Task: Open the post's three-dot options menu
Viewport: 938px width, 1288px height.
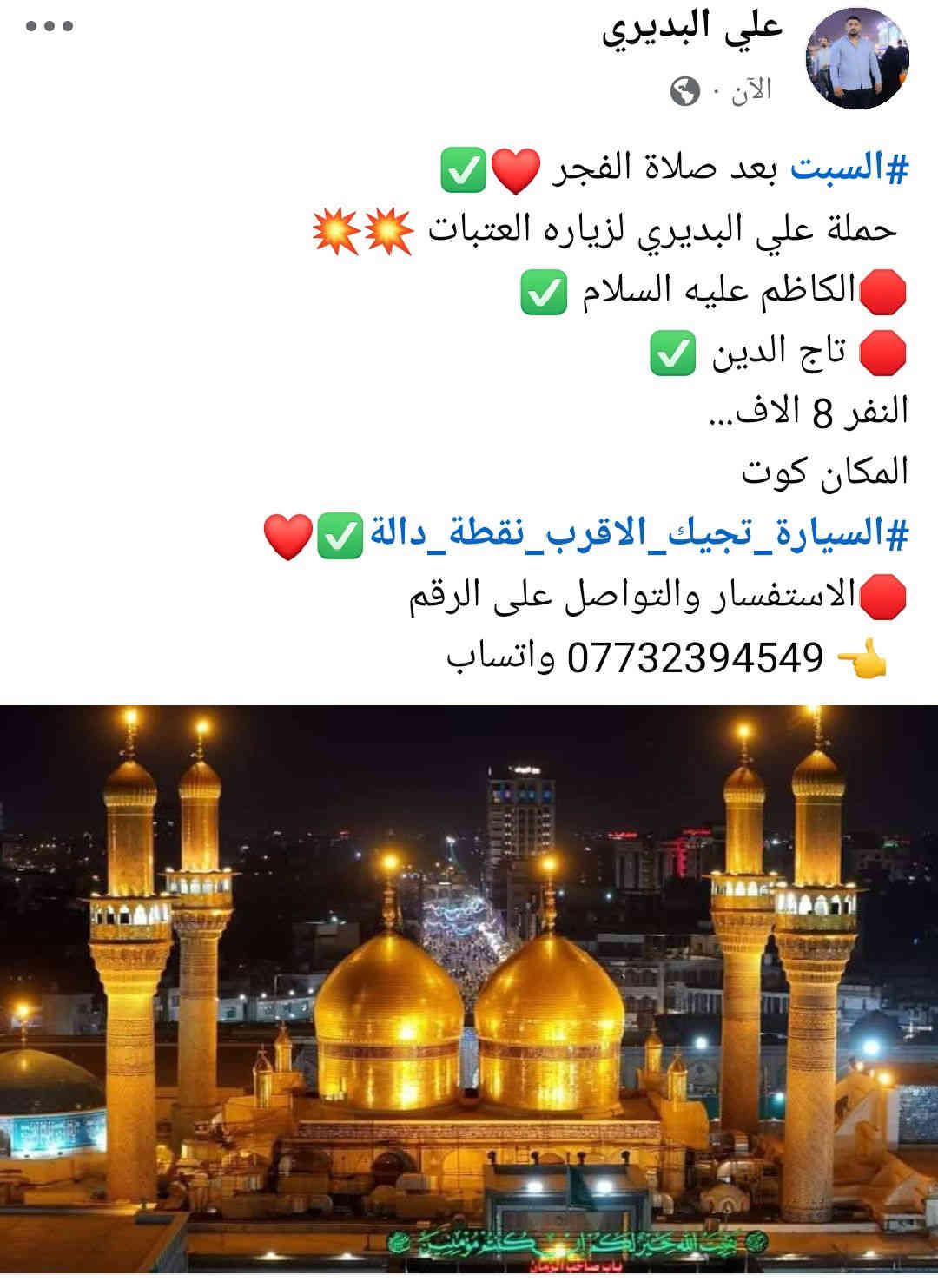Action: coord(49,27)
